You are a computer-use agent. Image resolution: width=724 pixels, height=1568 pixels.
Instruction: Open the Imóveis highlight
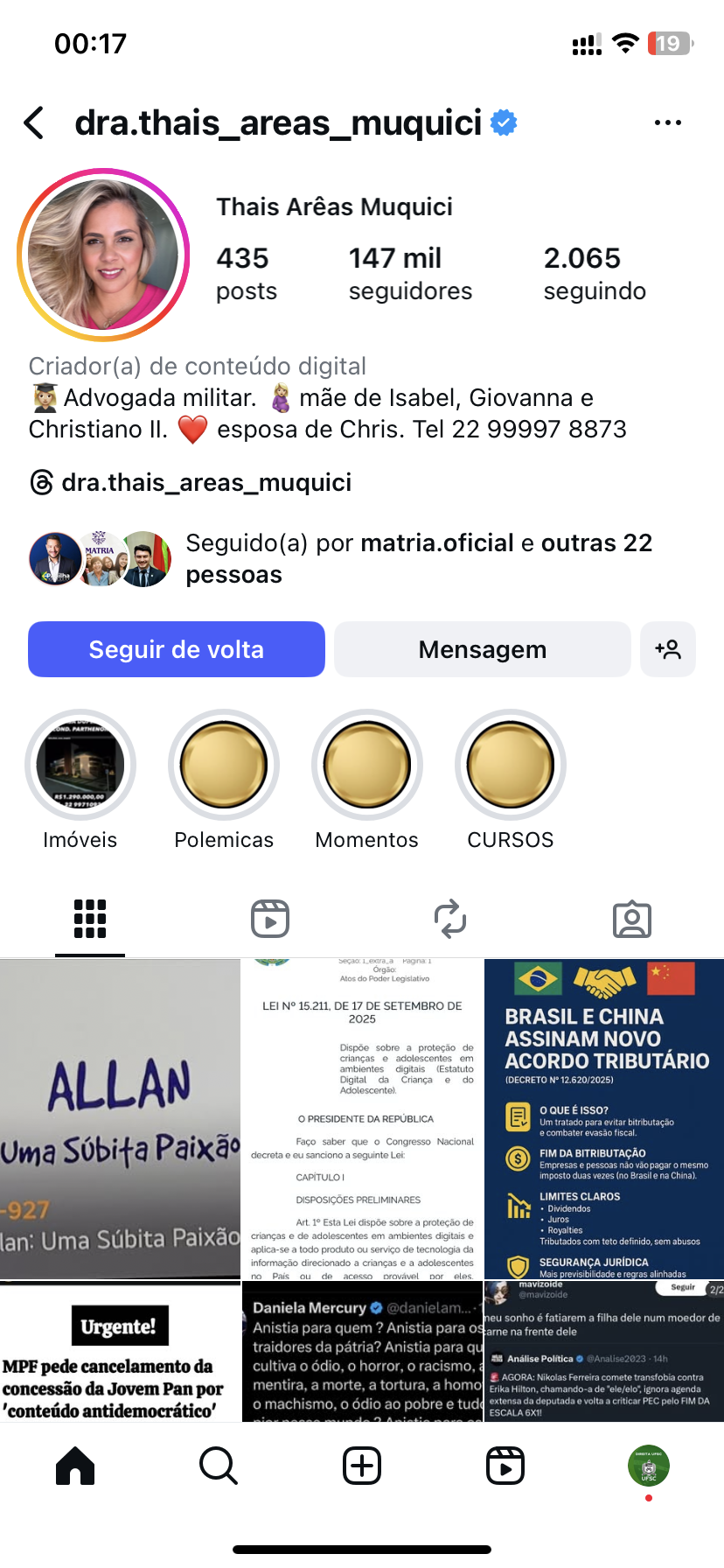[x=80, y=765]
